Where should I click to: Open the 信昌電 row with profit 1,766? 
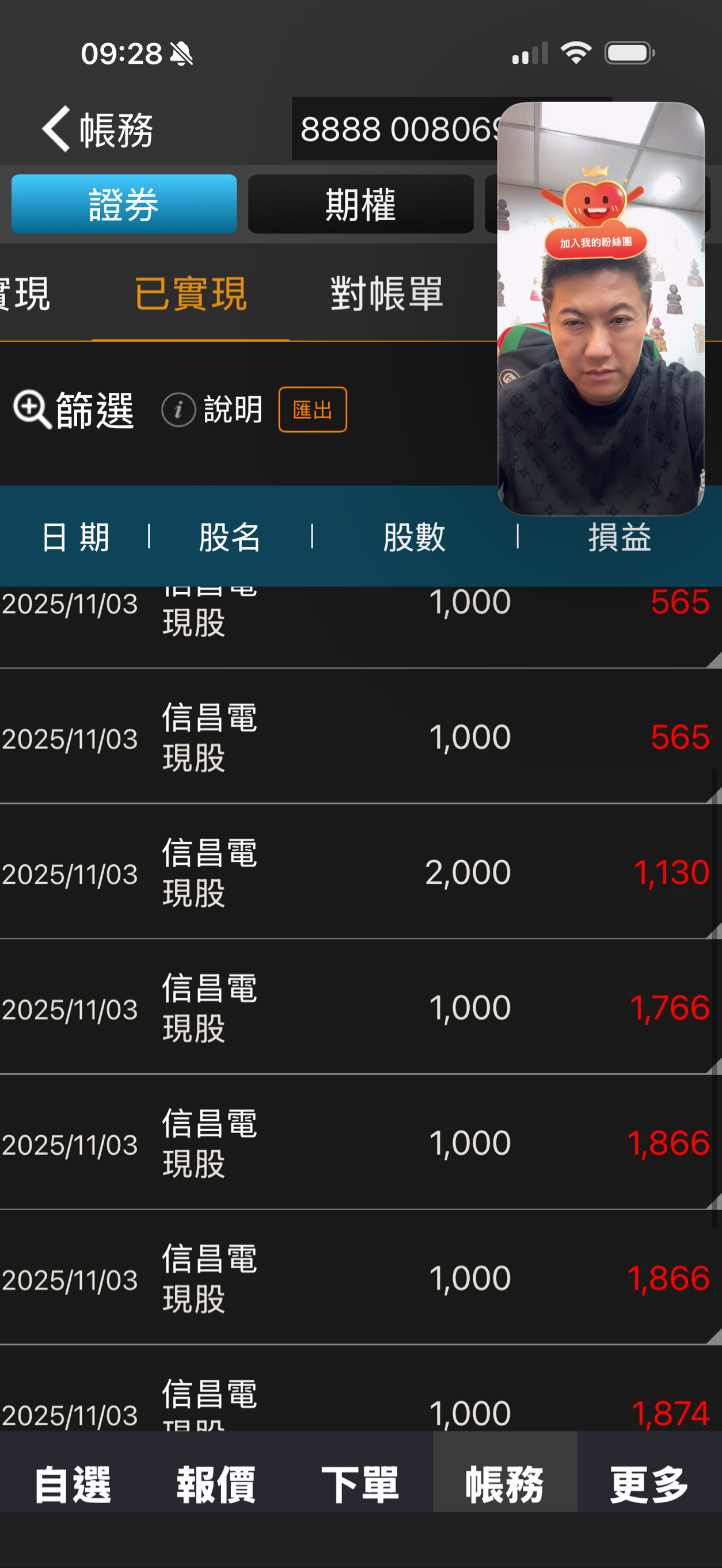pos(359,1007)
